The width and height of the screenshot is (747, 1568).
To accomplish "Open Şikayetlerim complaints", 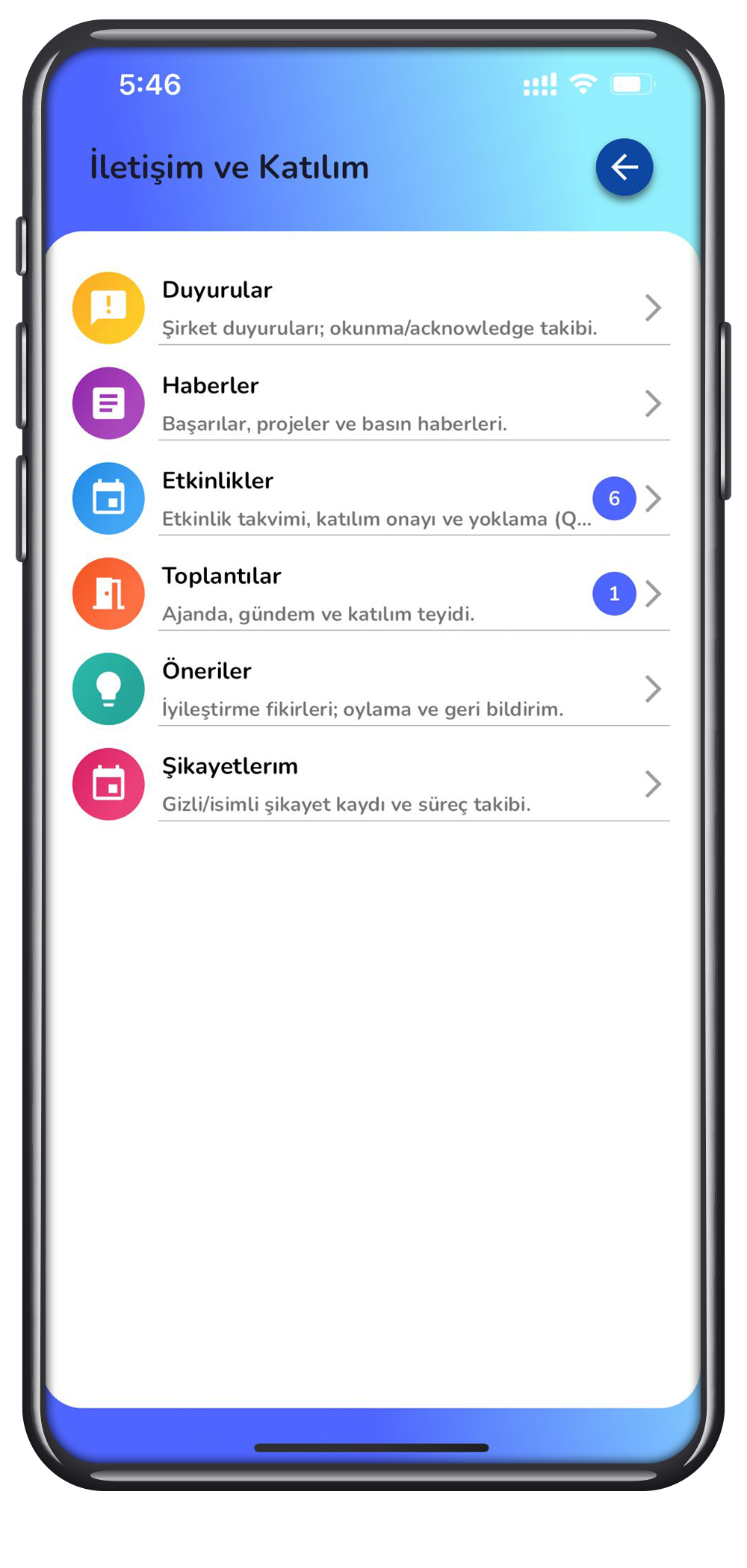I will pyautogui.click(x=371, y=784).
